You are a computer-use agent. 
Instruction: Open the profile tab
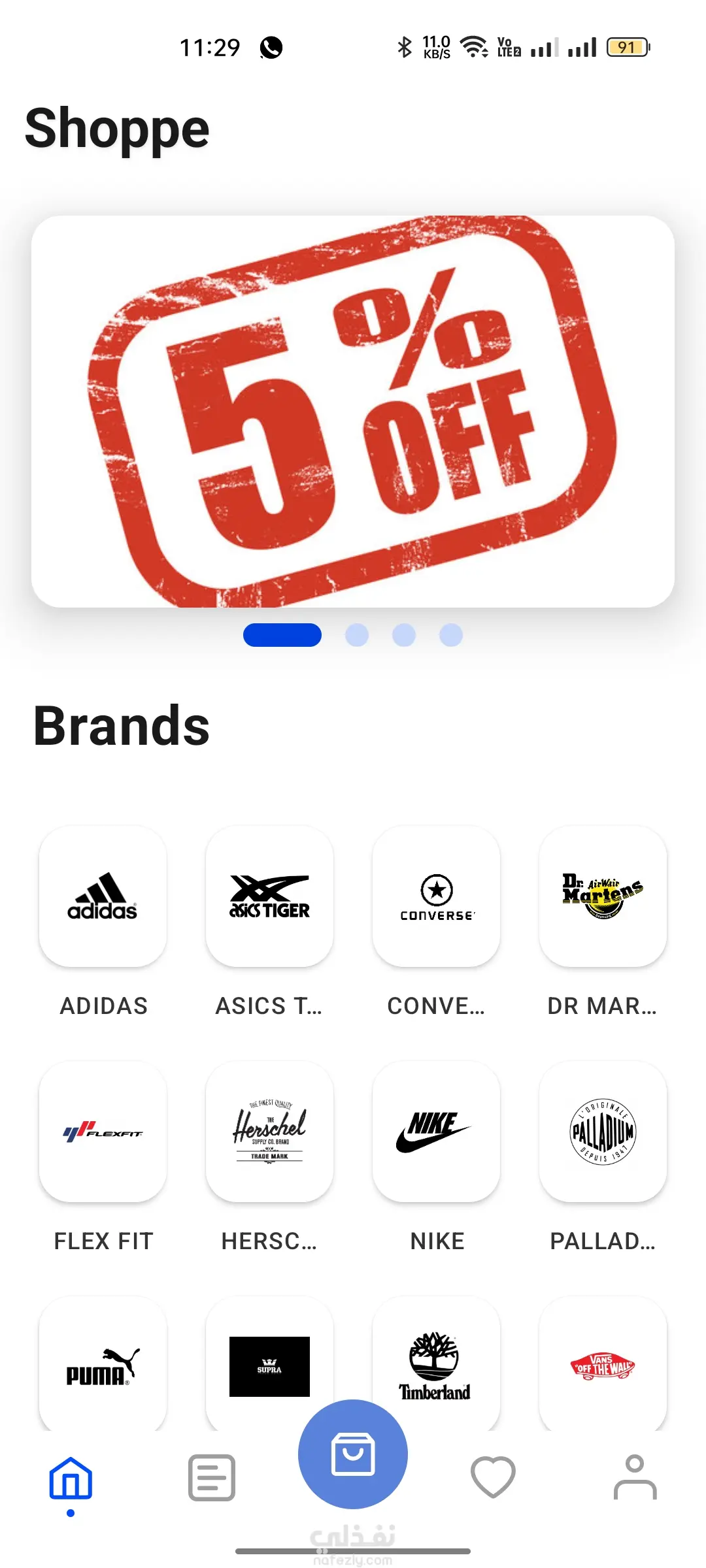[x=635, y=1478]
